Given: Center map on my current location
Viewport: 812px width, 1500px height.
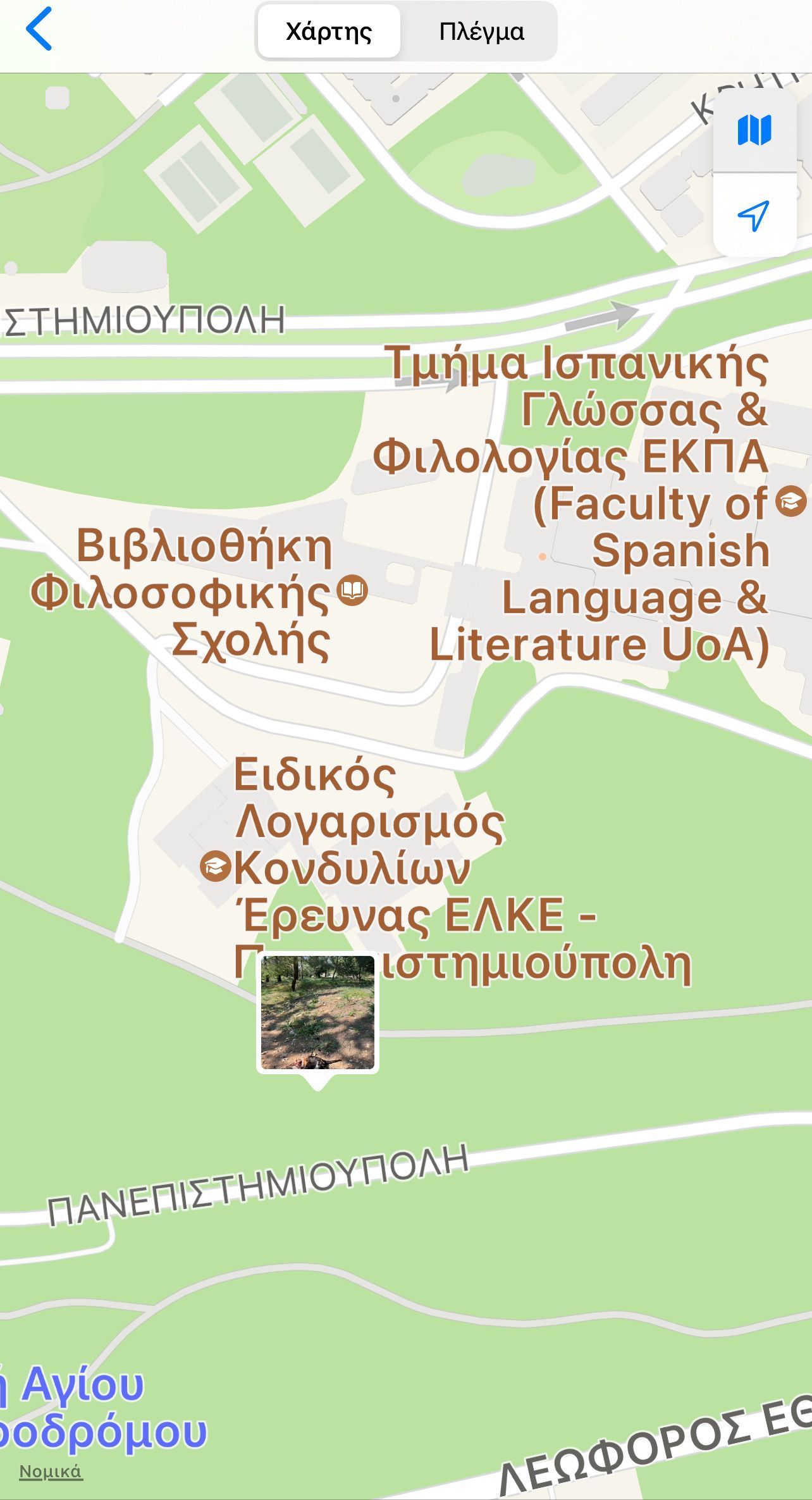Looking at the screenshot, I should click(x=754, y=215).
